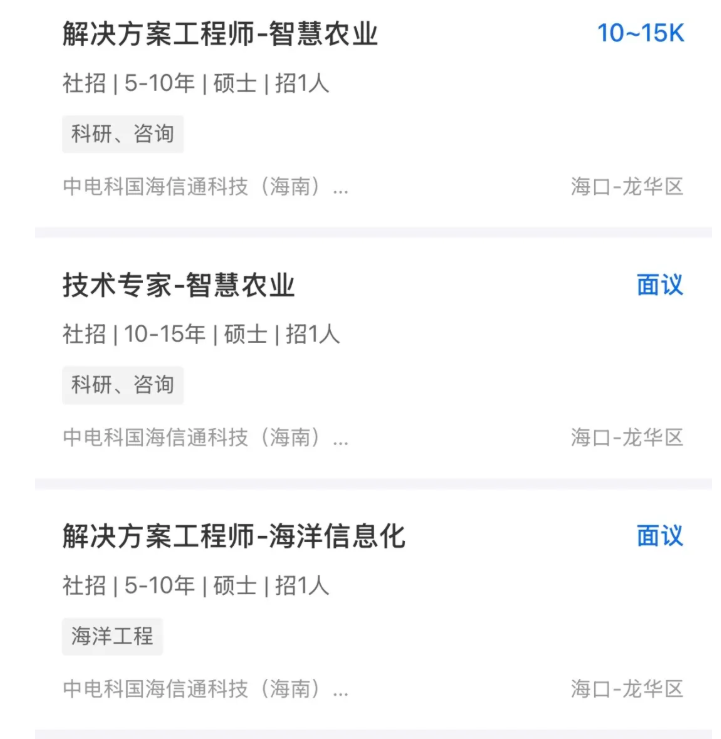This screenshot has width=721, height=739.
Task: Select the 解决方案工程师-海洋信息化 job card
Action: point(234,537)
